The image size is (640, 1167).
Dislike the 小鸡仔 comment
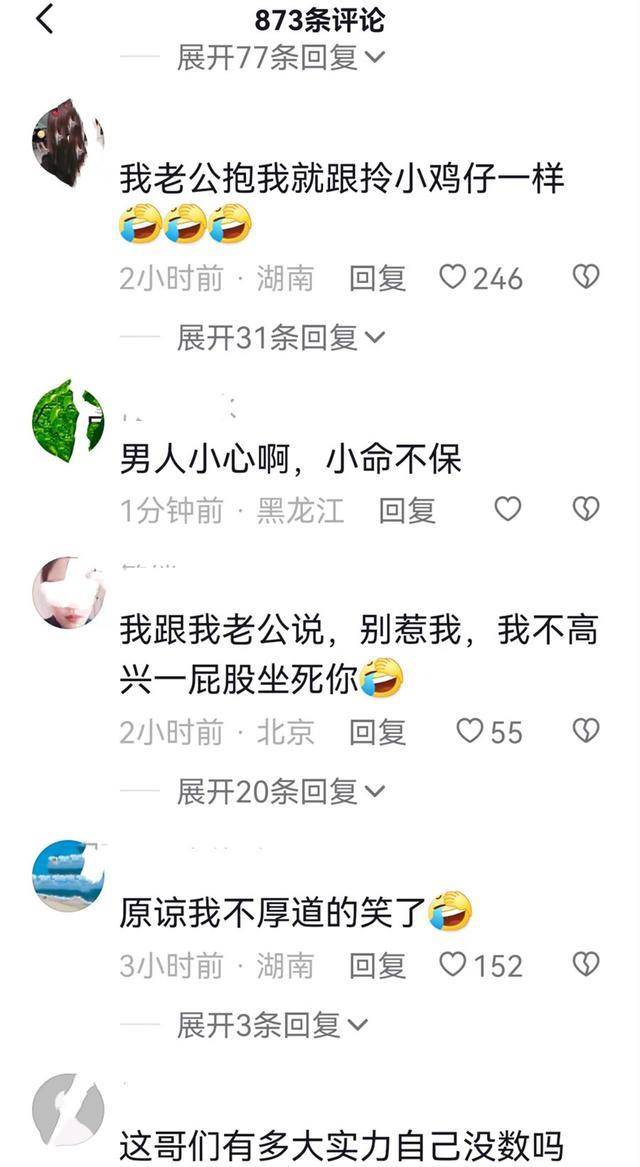585,277
